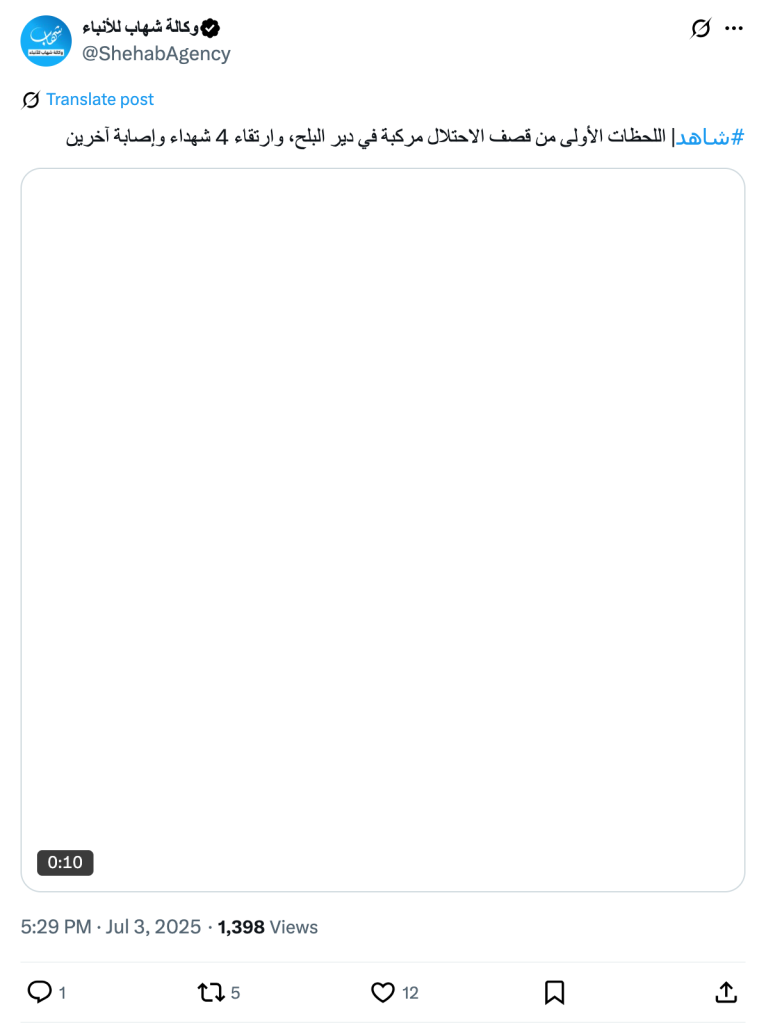Play the 0:10 video
Screen dimensions: 766x1023
[x=383, y=530]
